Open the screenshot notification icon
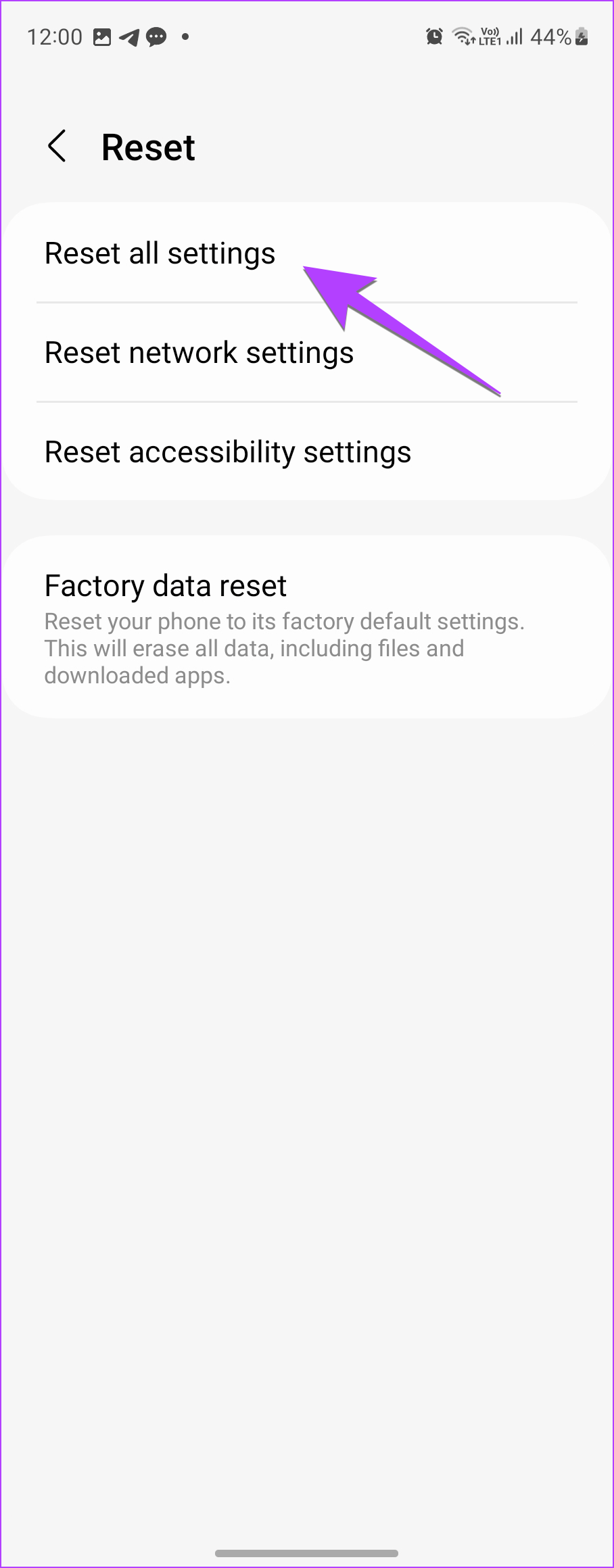This screenshot has width=614, height=1568. tap(101, 37)
